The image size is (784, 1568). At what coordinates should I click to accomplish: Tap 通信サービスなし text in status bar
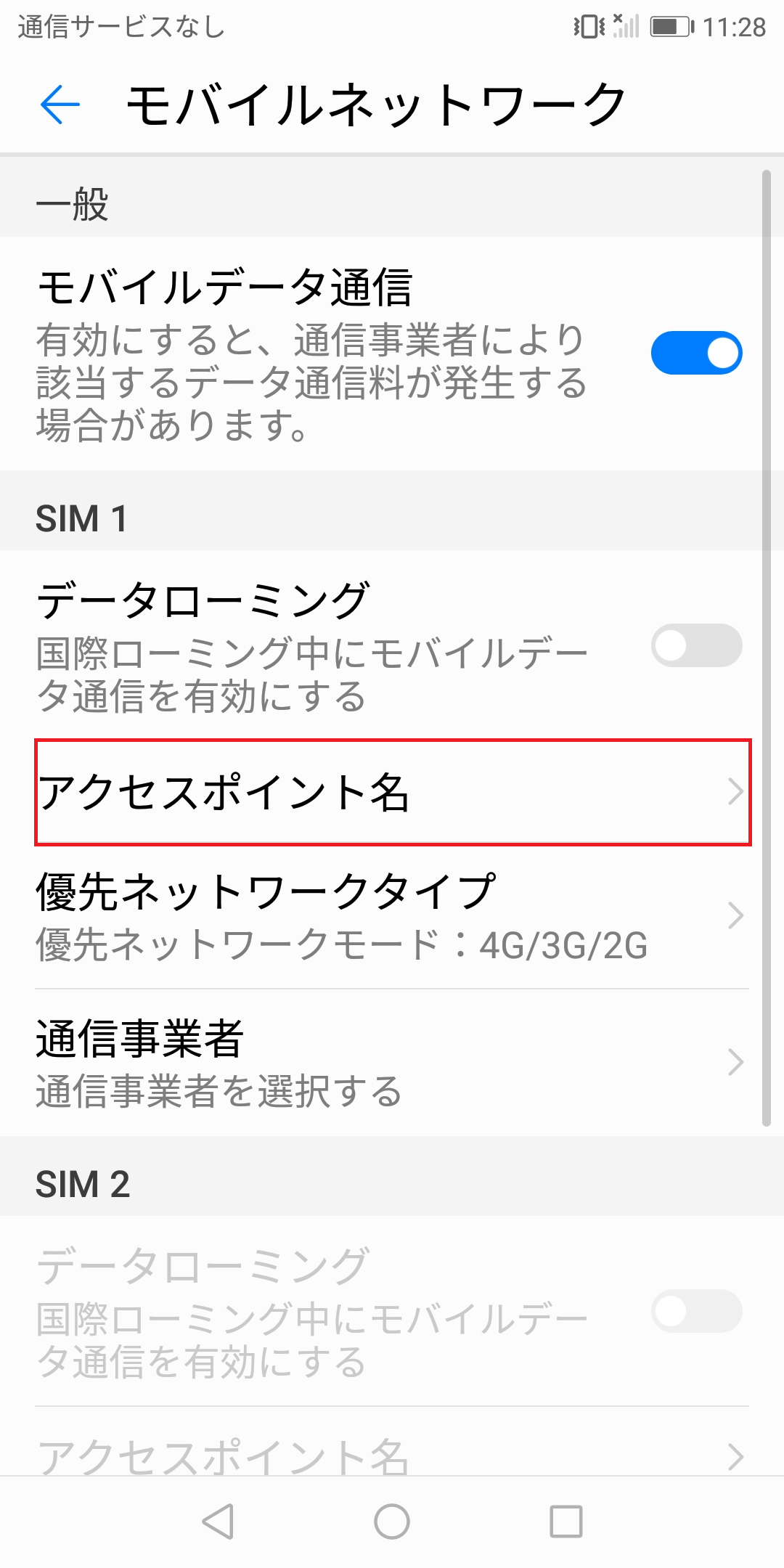(120, 27)
